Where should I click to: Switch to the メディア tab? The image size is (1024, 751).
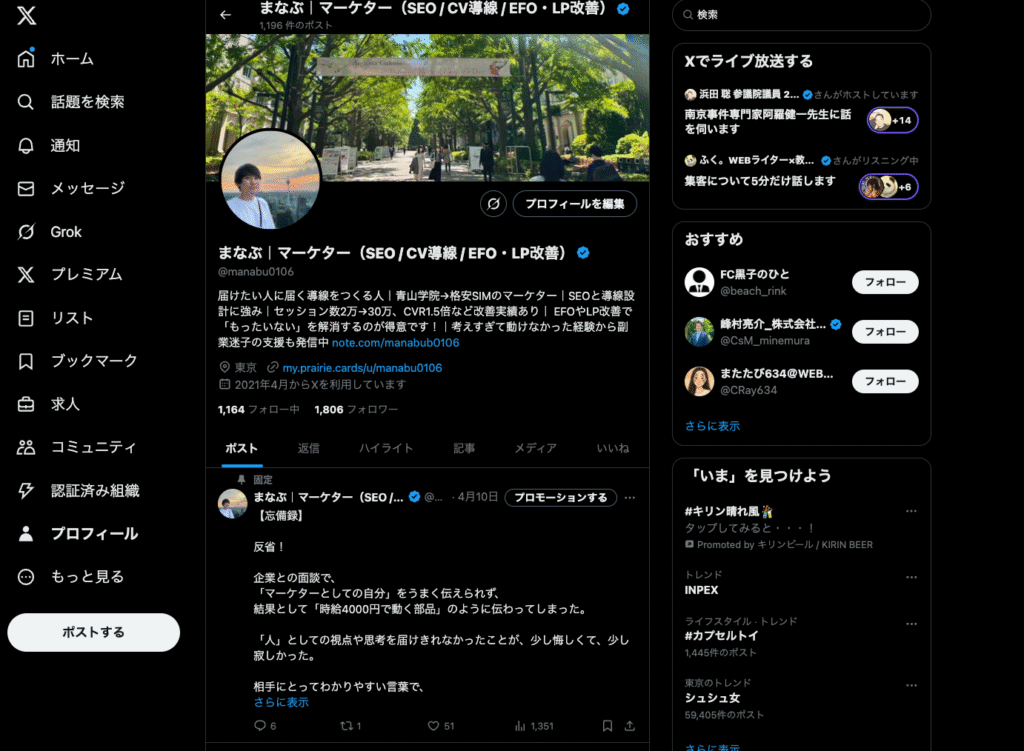(535, 448)
